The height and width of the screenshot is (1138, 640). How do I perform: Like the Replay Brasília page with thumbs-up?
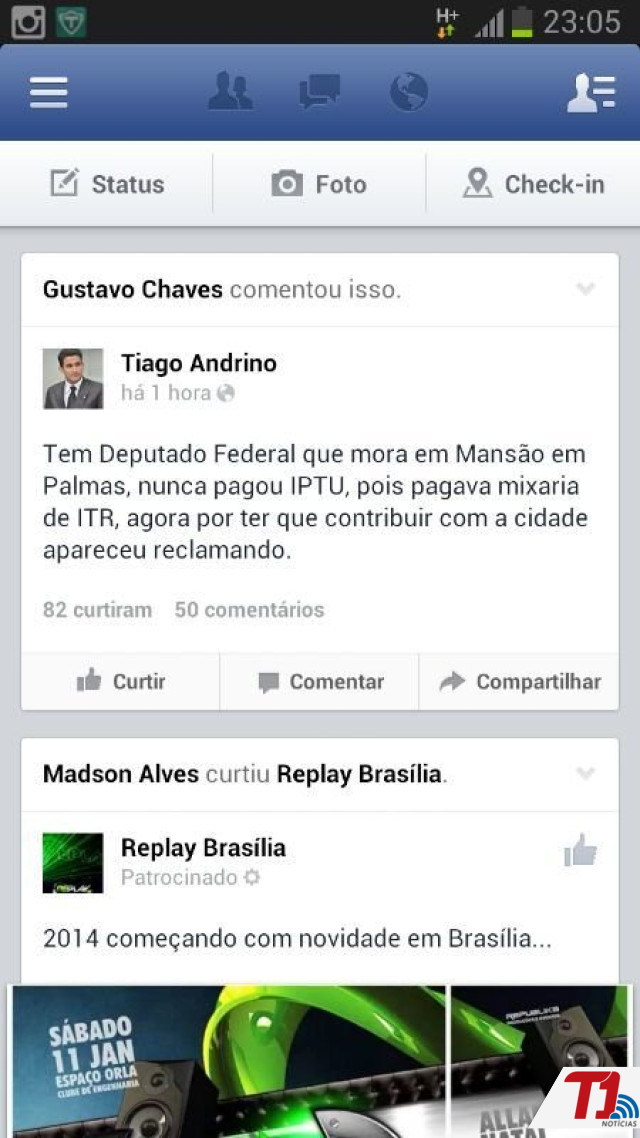pos(580,850)
